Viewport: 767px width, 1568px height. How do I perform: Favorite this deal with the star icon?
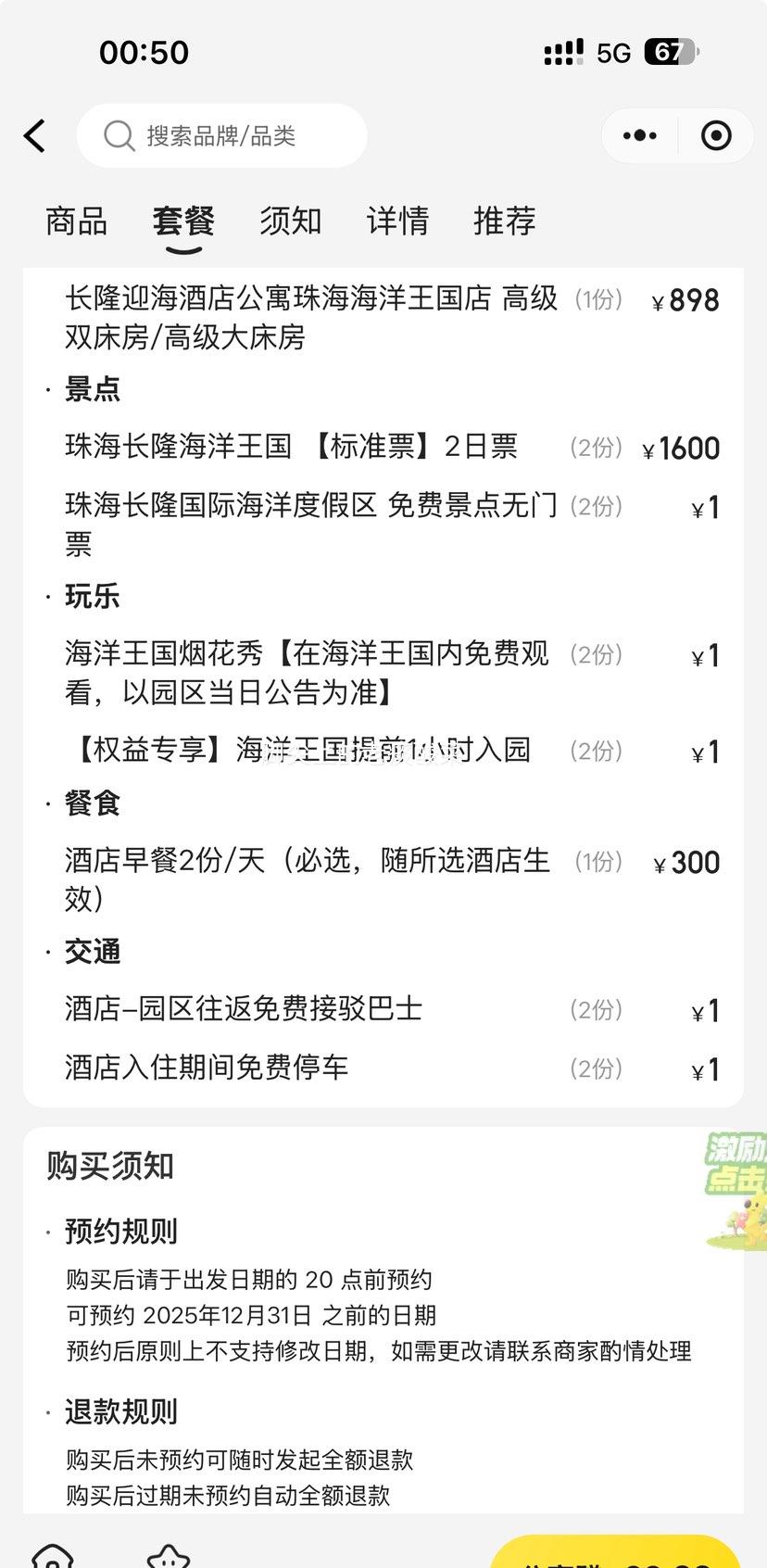[x=168, y=1557]
